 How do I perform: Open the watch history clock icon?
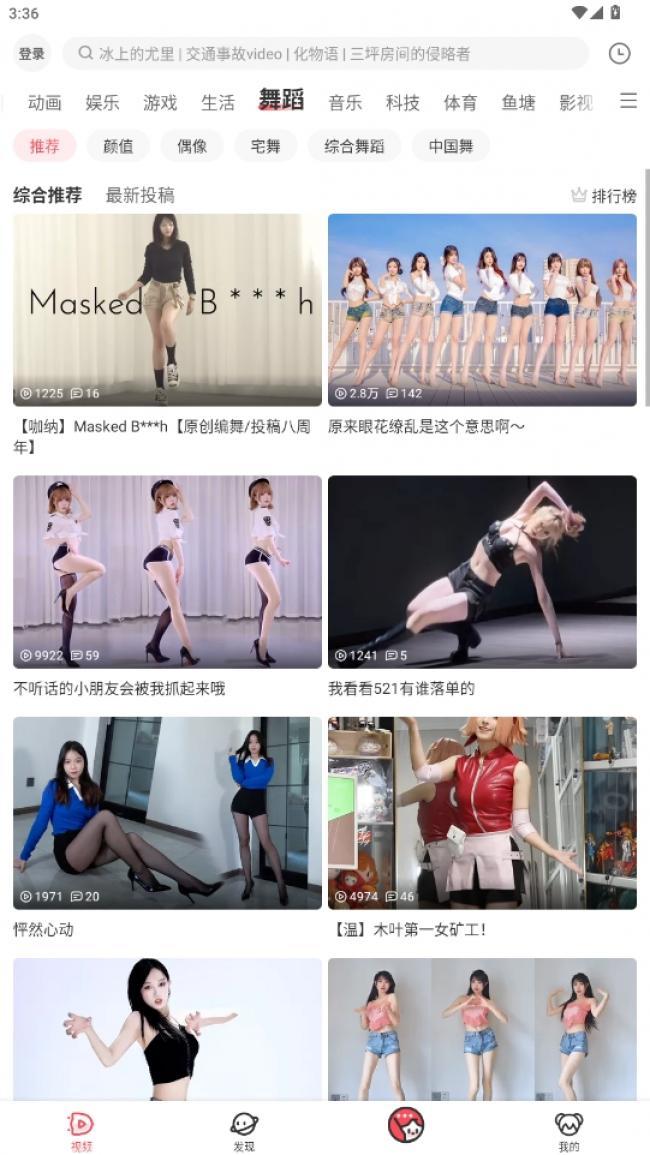click(619, 54)
